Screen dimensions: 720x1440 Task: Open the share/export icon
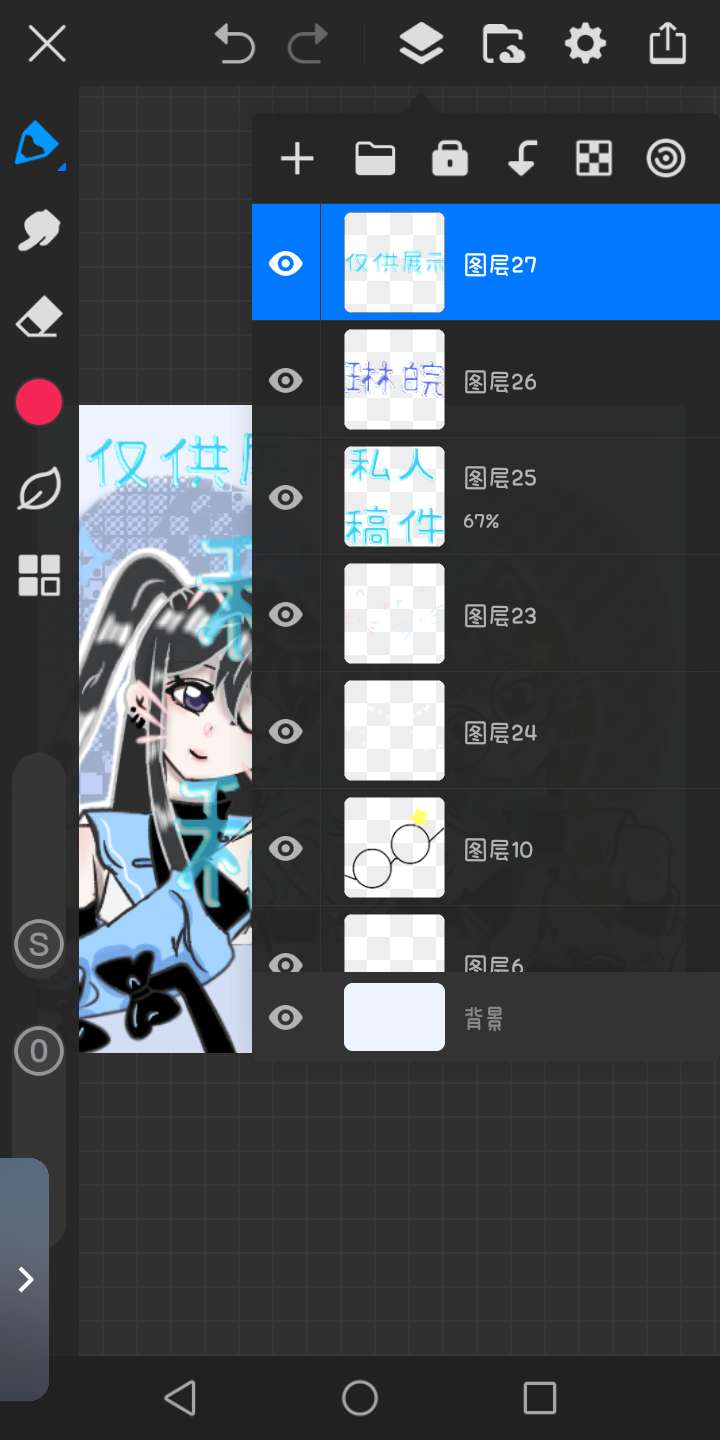pos(667,44)
